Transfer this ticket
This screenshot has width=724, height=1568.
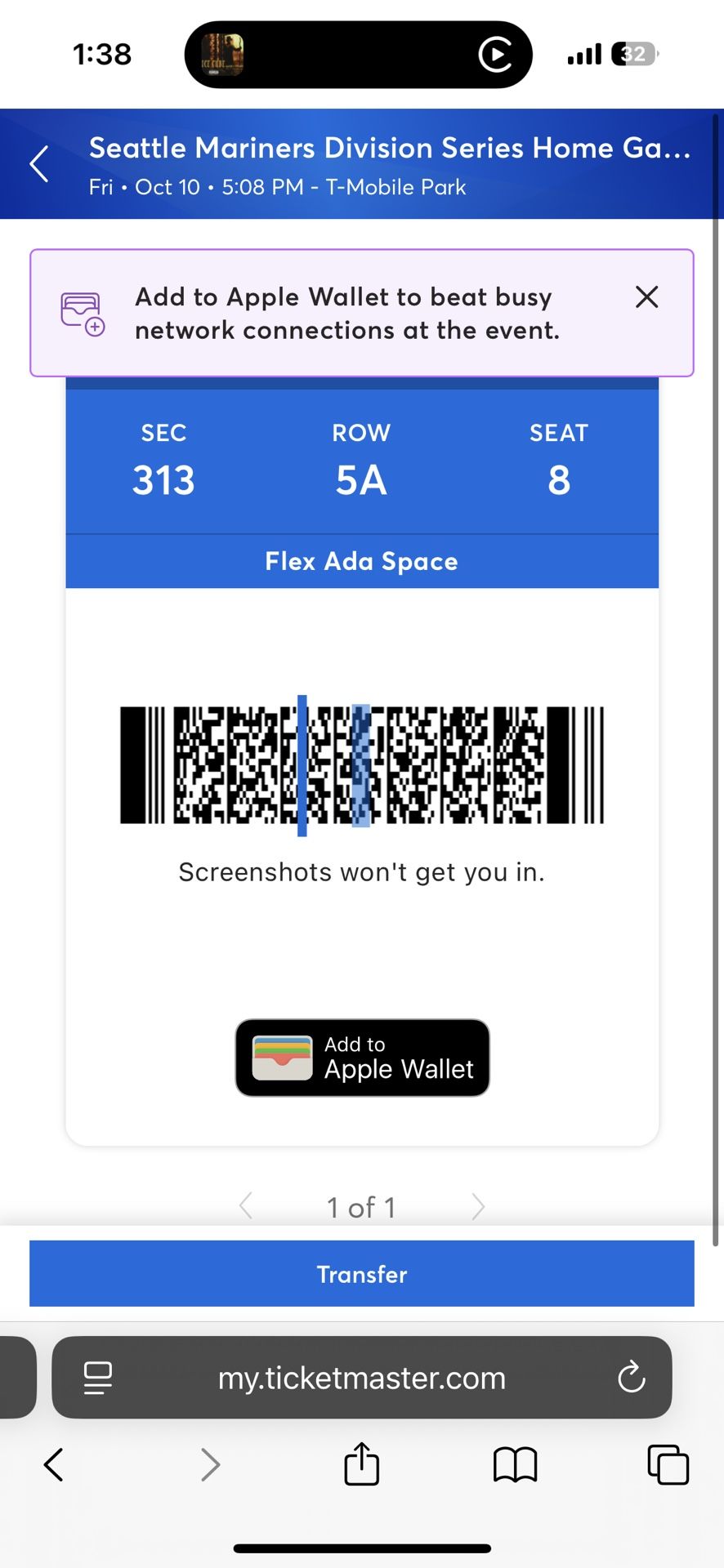coord(362,1274)
